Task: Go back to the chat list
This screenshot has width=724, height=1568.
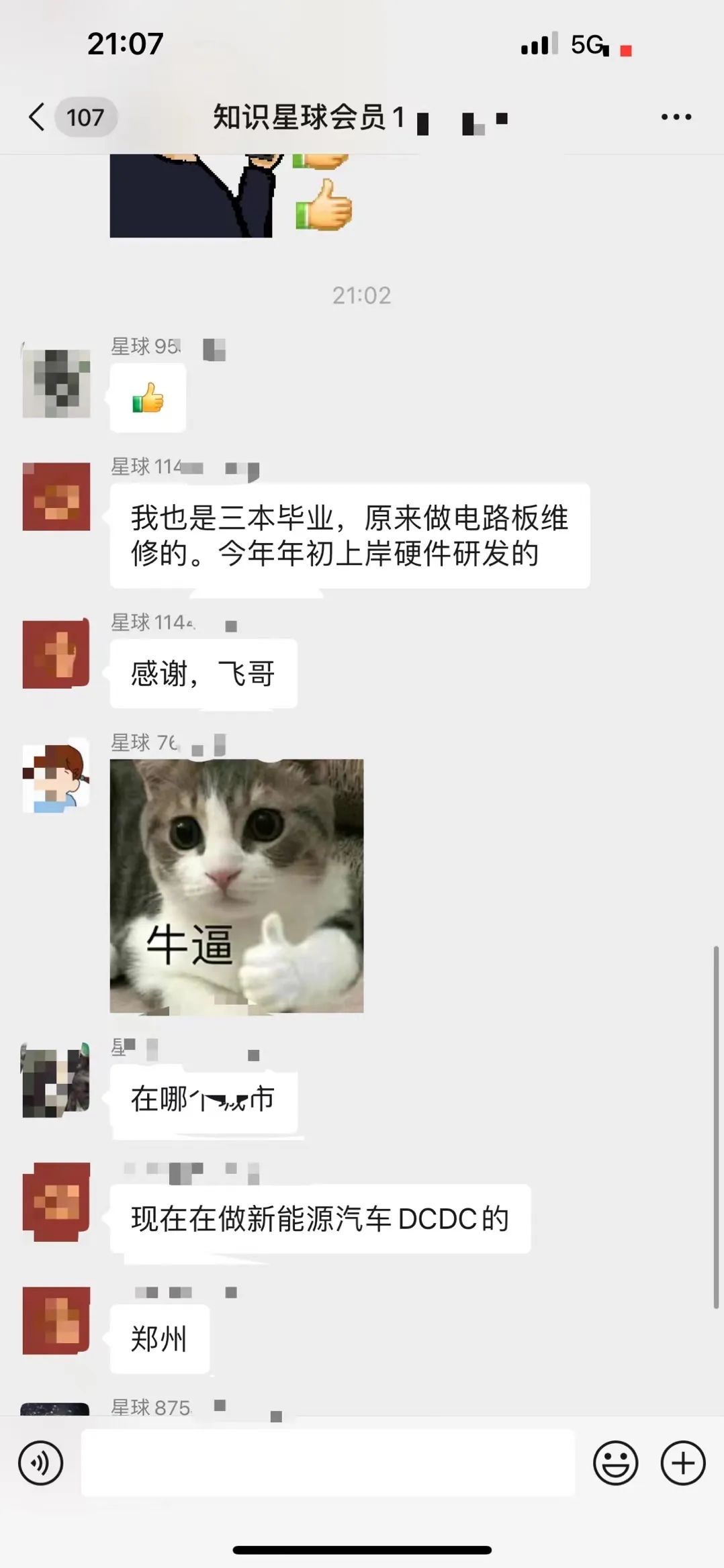Action: (x=38, y=117)
